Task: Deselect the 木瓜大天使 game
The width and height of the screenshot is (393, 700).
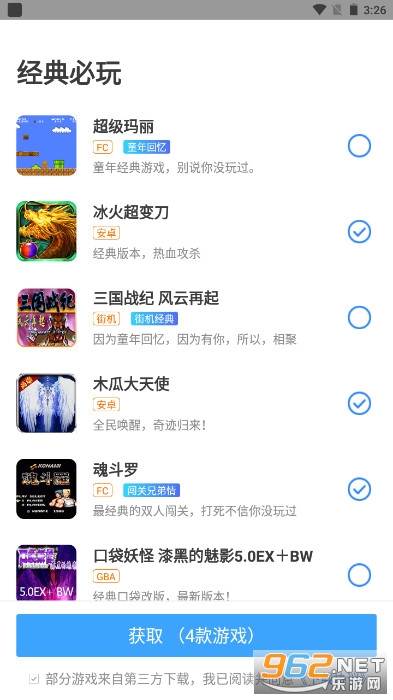Action: 359,403
